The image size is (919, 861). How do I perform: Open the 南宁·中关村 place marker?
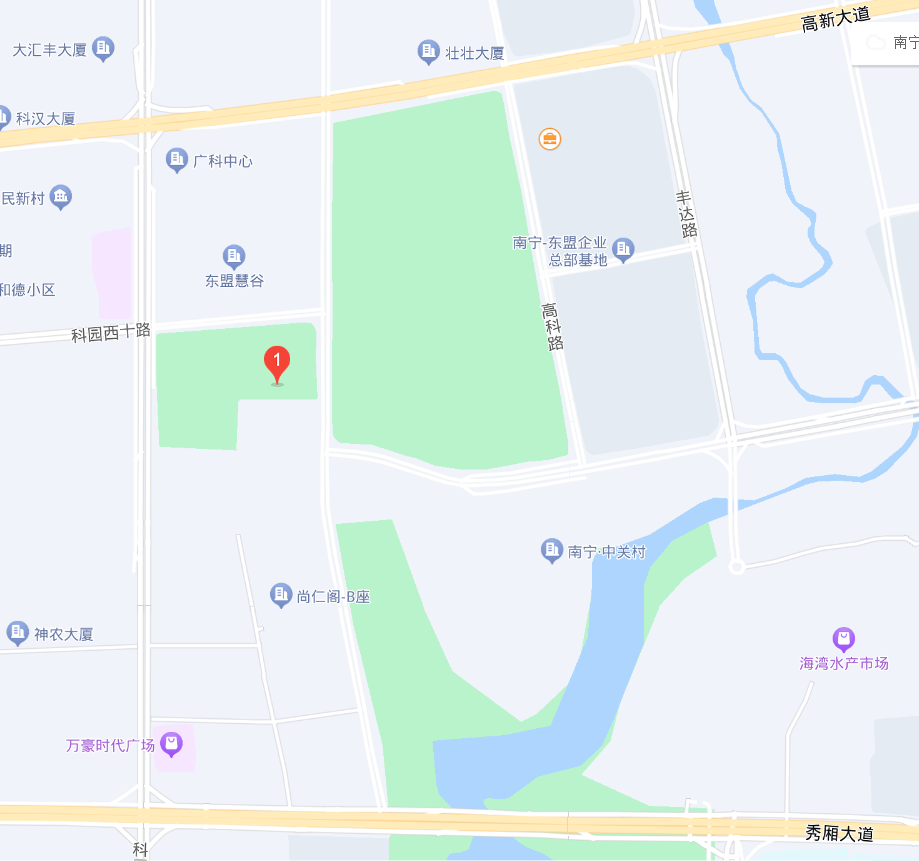(552, 550)
